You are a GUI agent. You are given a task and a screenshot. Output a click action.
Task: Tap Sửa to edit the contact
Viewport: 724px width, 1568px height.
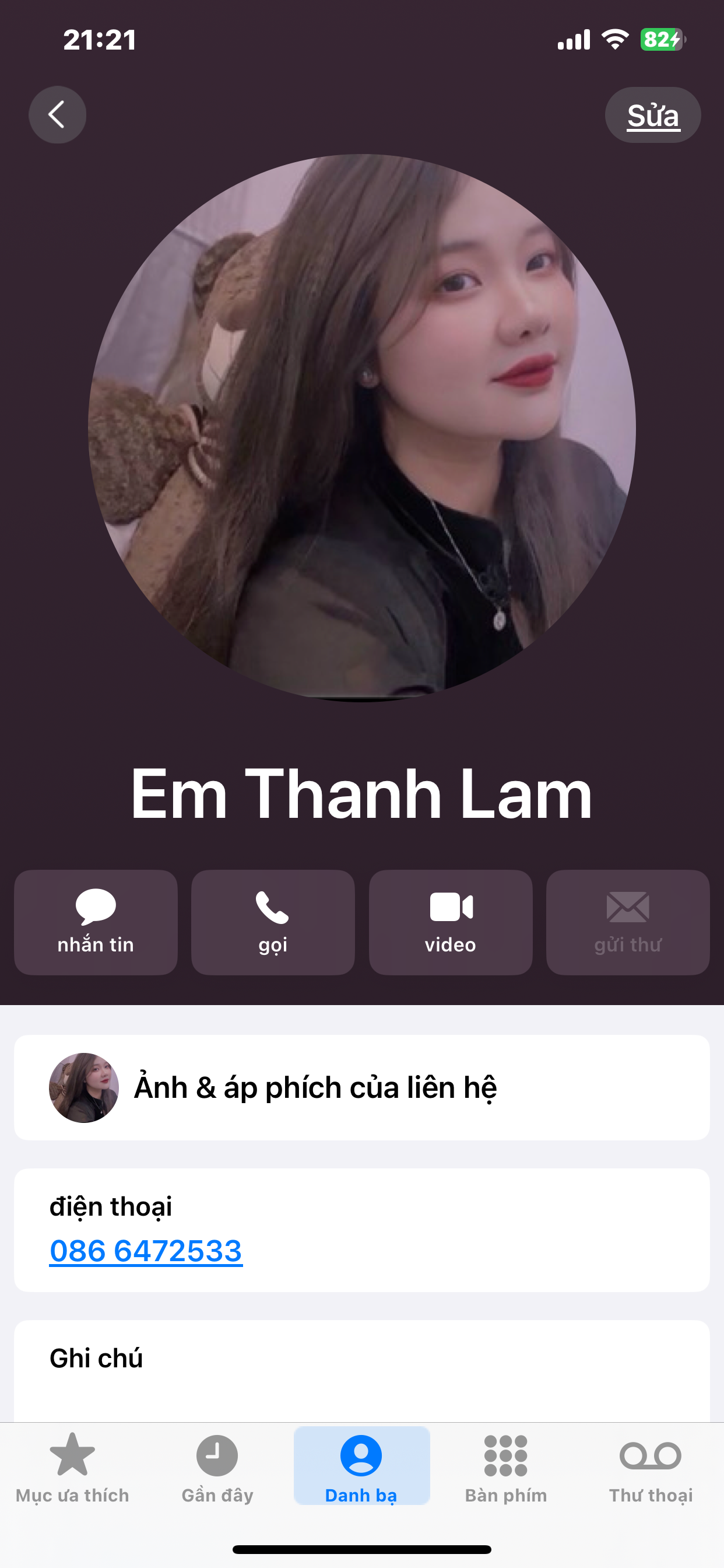(x=652, y=115)
